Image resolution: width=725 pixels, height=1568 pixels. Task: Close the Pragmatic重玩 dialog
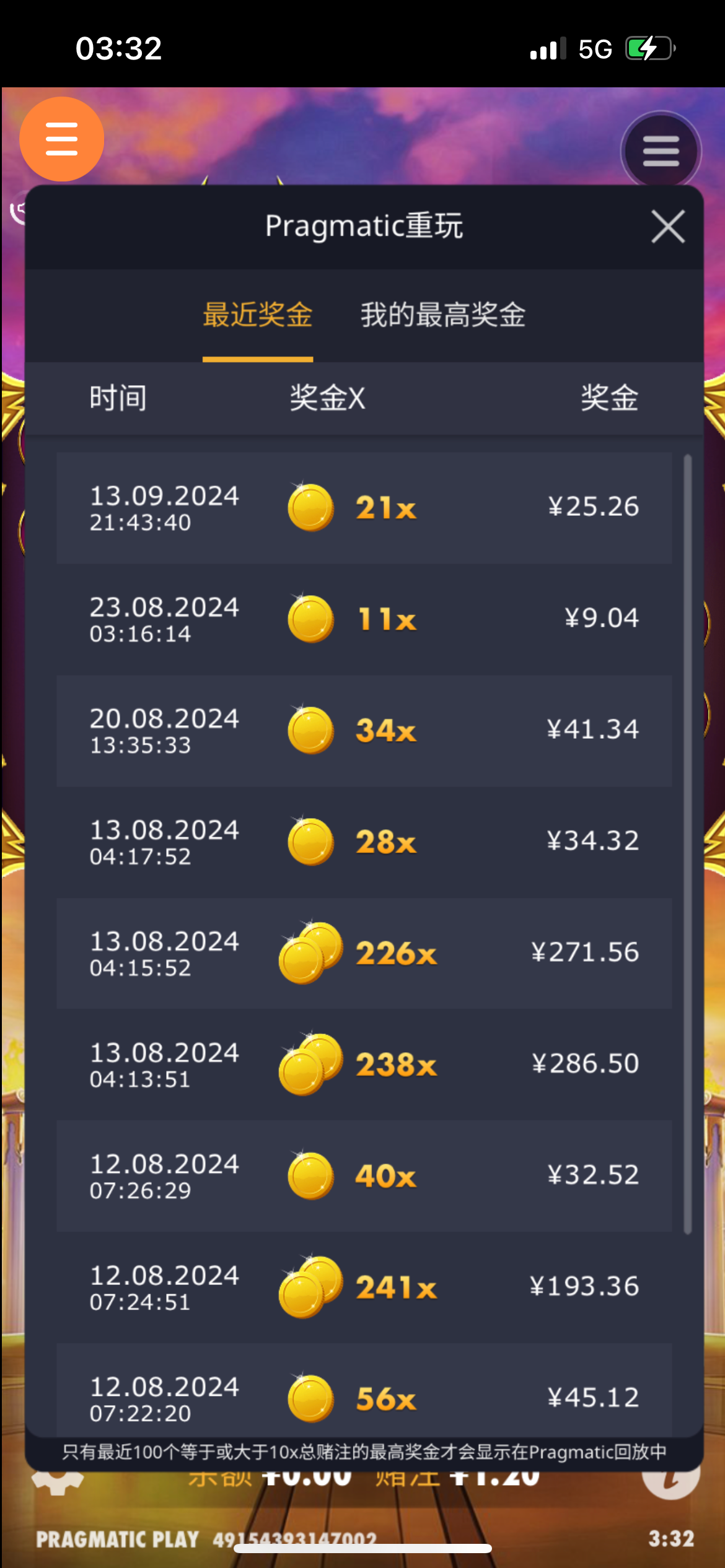tap(667, 227)
